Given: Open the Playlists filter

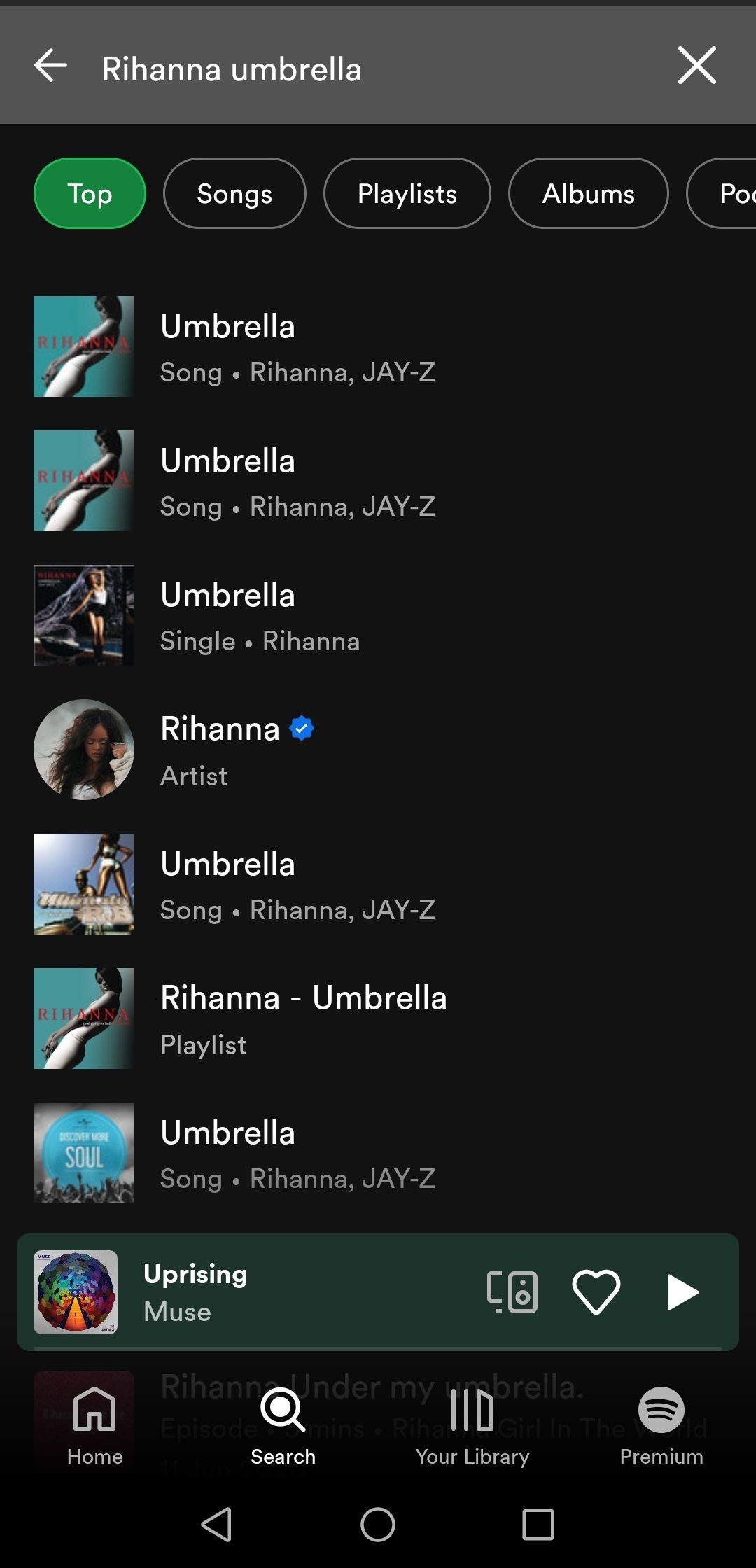Looking at the screenshot, I should [407, 193].
